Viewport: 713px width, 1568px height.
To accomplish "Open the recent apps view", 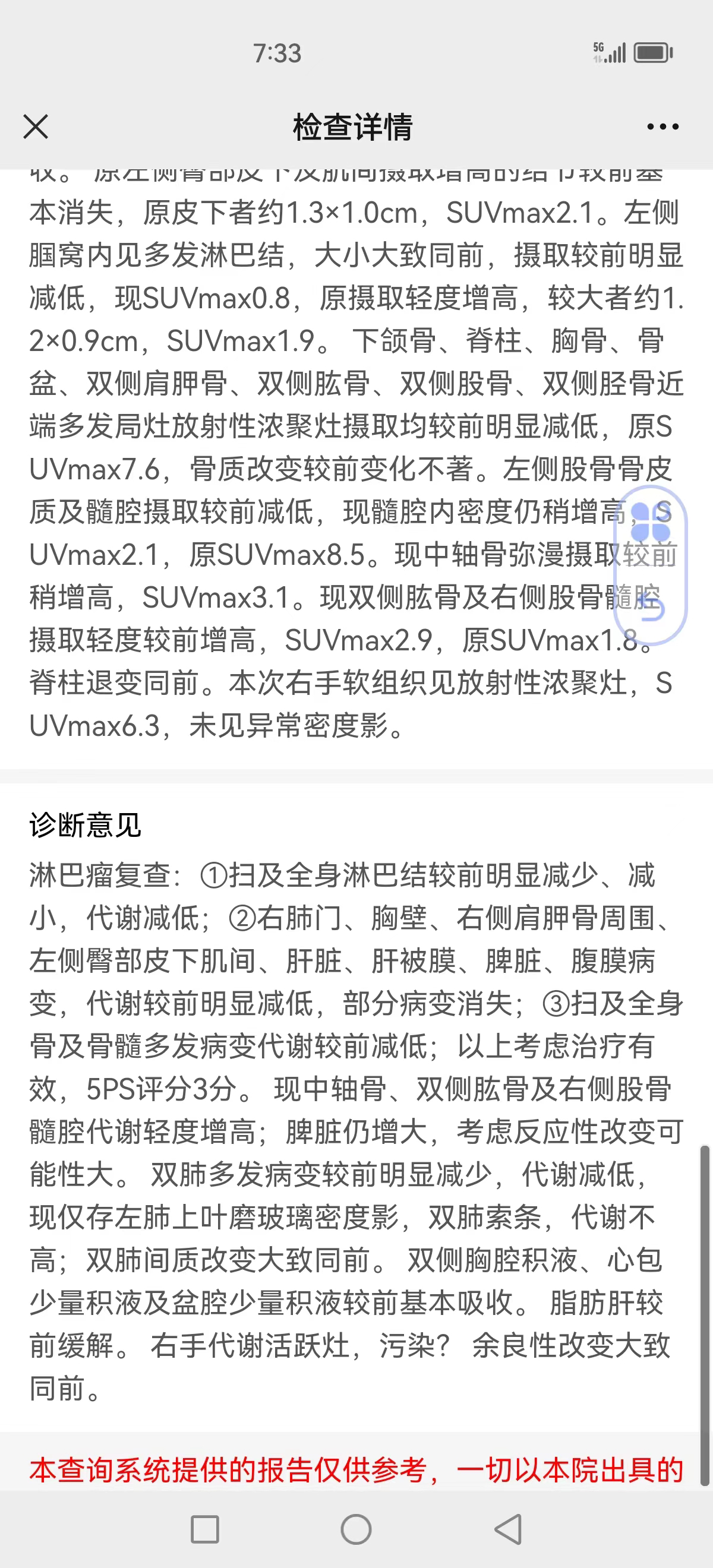I will [204, 1528].
